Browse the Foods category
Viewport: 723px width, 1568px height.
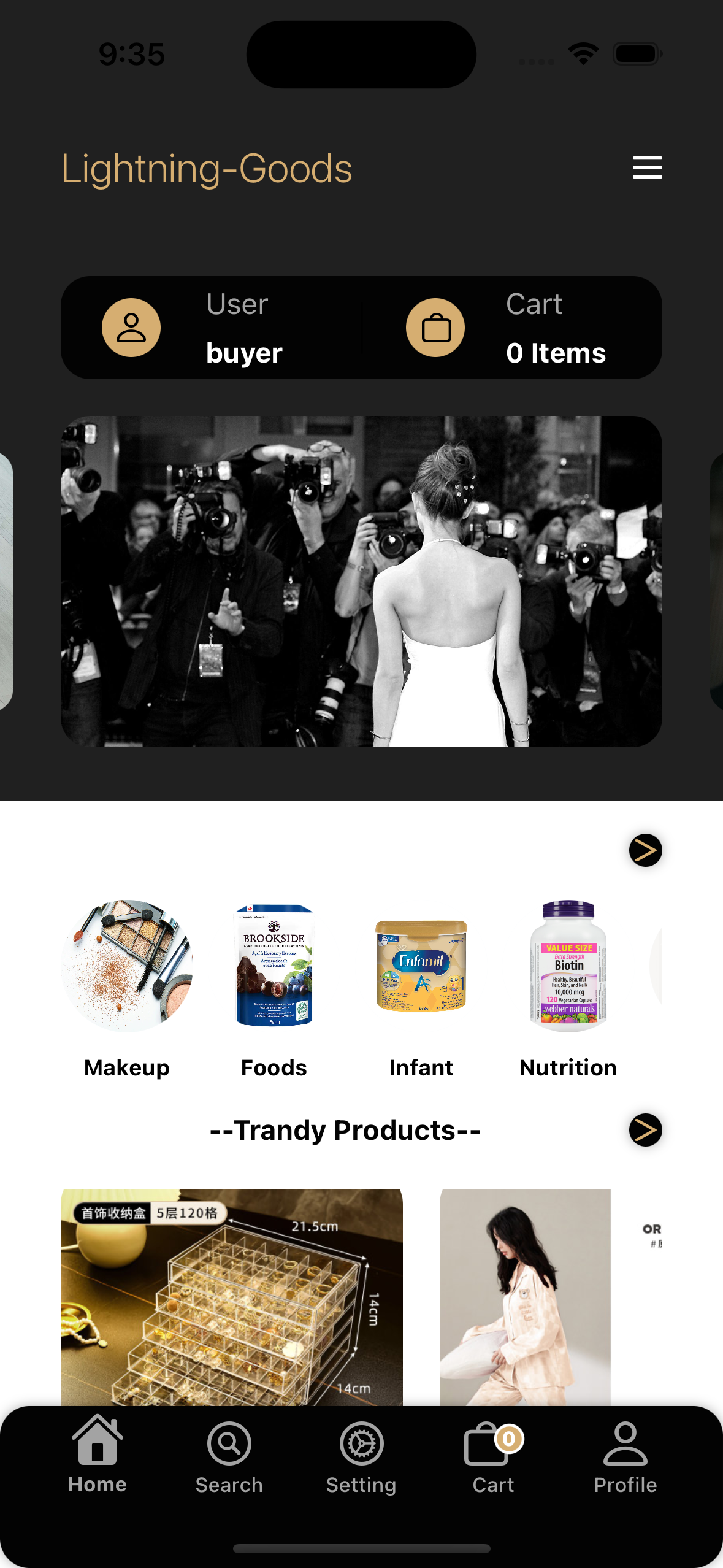tap(274, 966)
